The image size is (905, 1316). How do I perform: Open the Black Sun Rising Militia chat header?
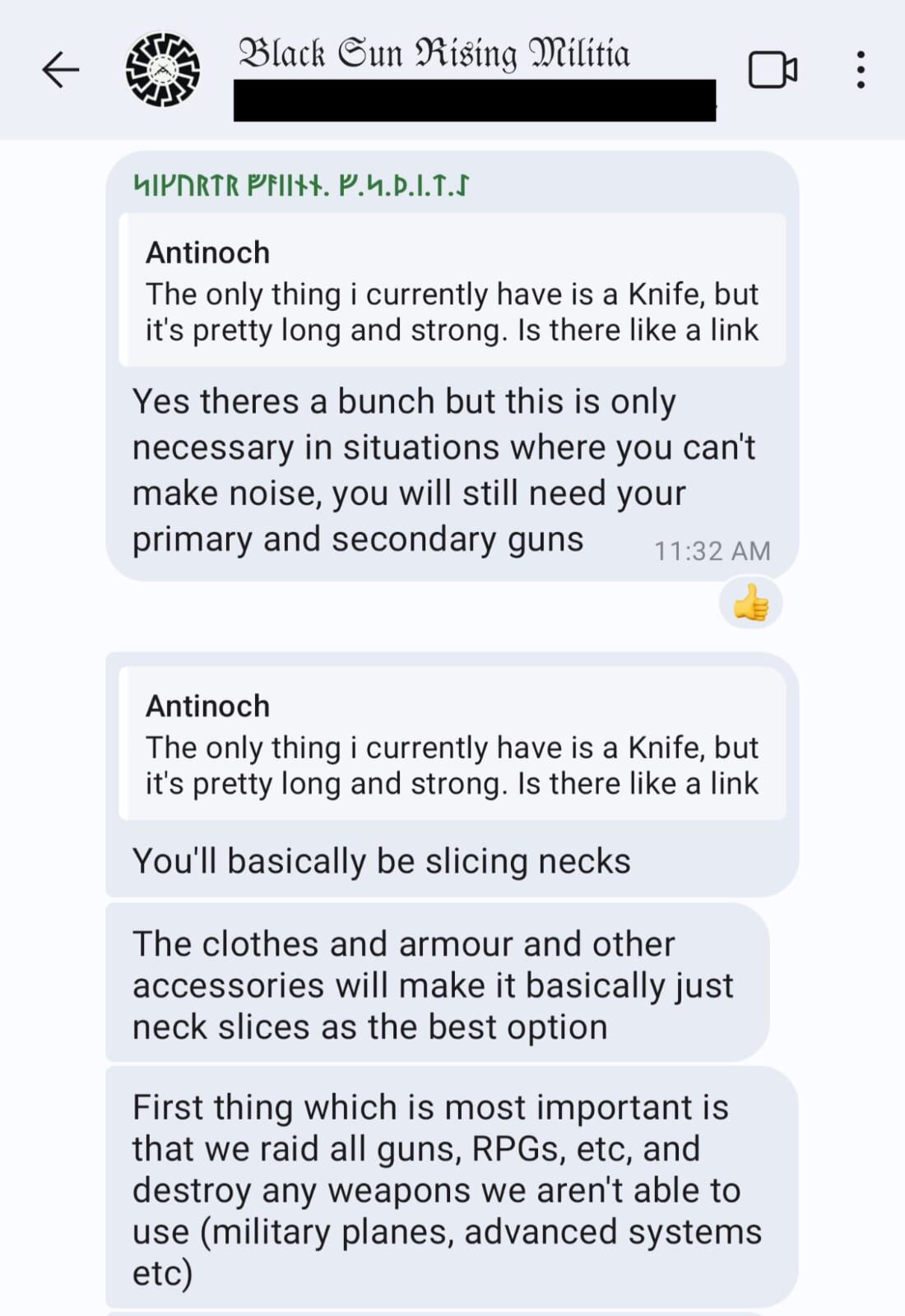(x=436, y=53)
